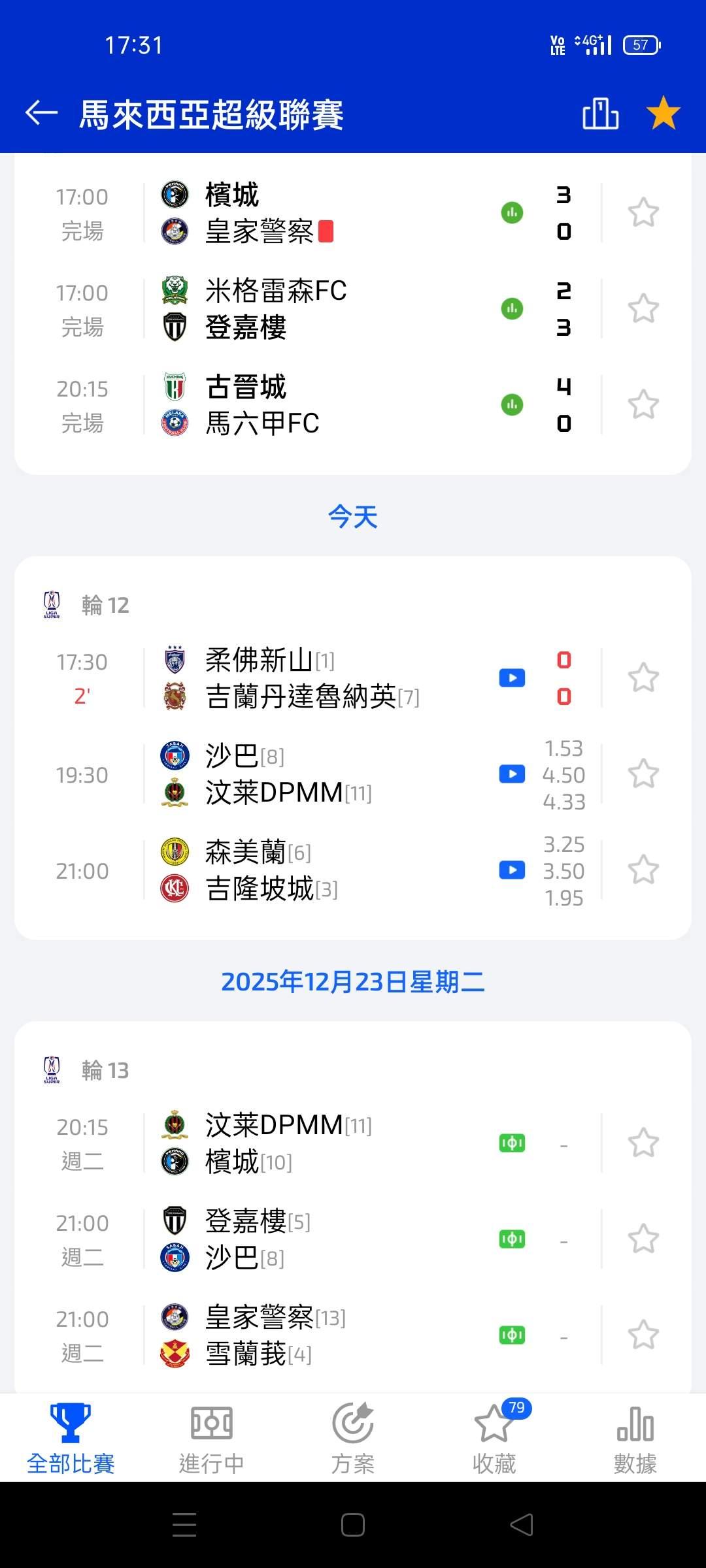706x1568 pixels.
Task: Tap the system home button
Action: tap(353, 1525)
